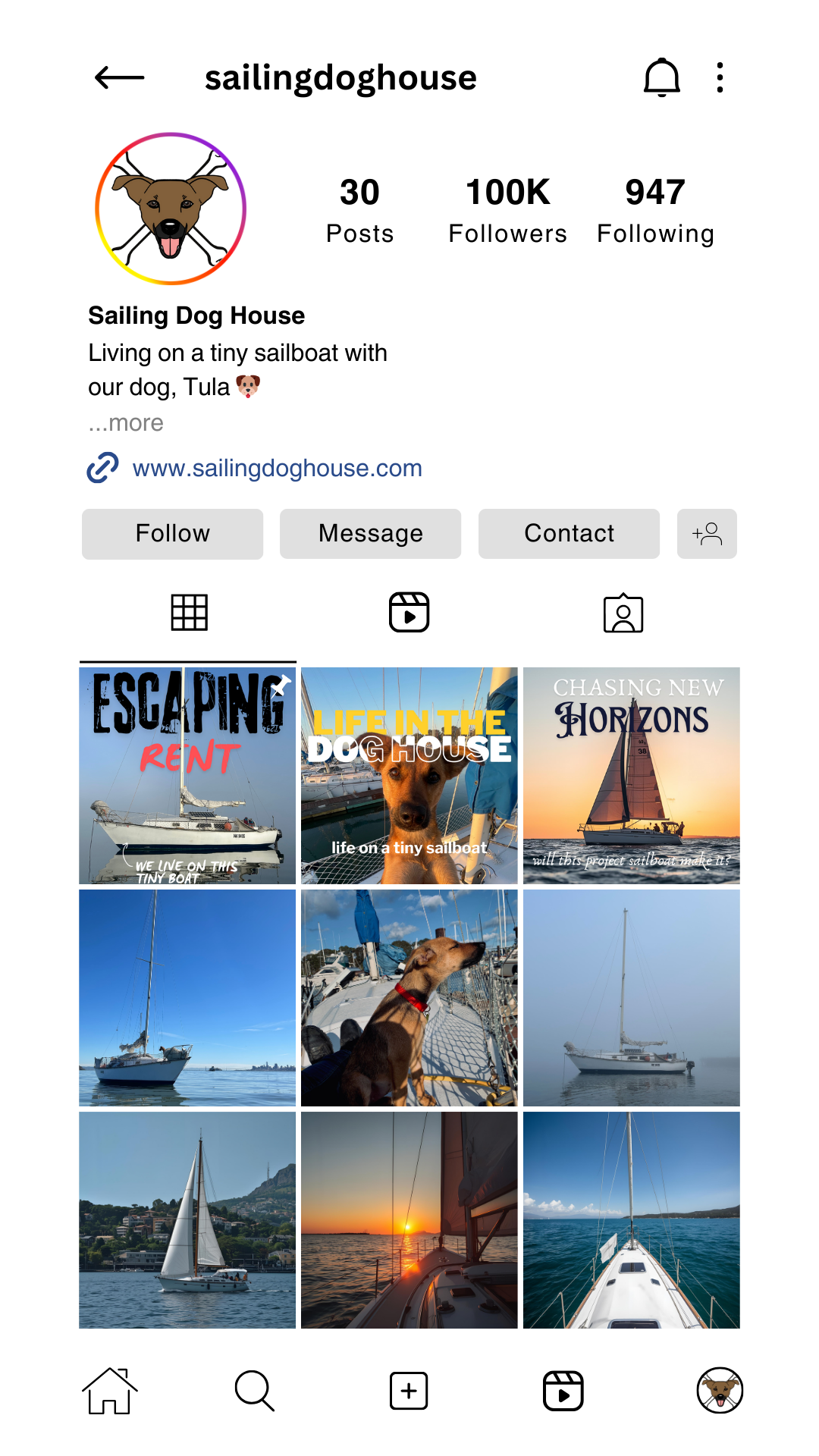Image resolution: width=819 pixels, height=1456 pixels.
Task: Go back using the arrow
Action: [x=119, y=77]
